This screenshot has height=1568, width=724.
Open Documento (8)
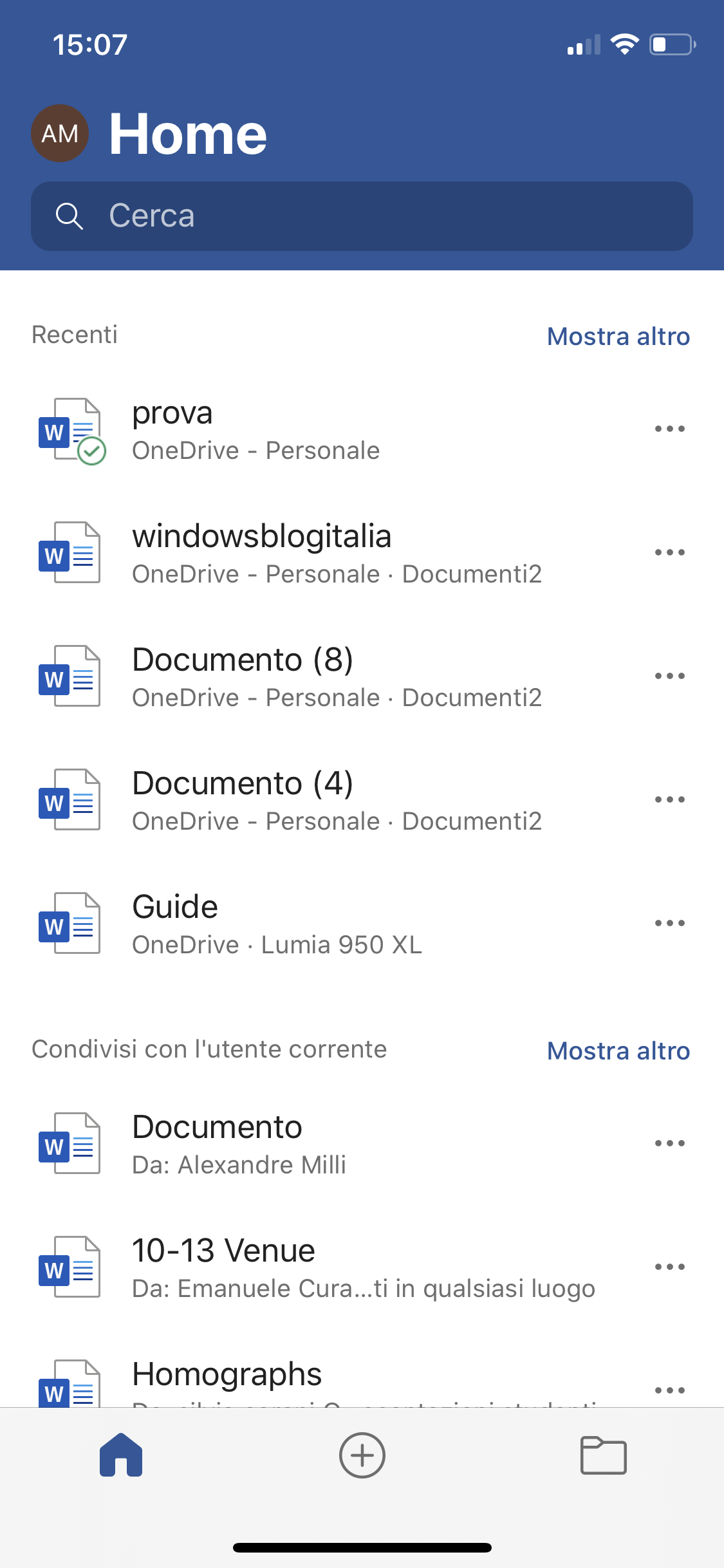click(x=362, y=677)
